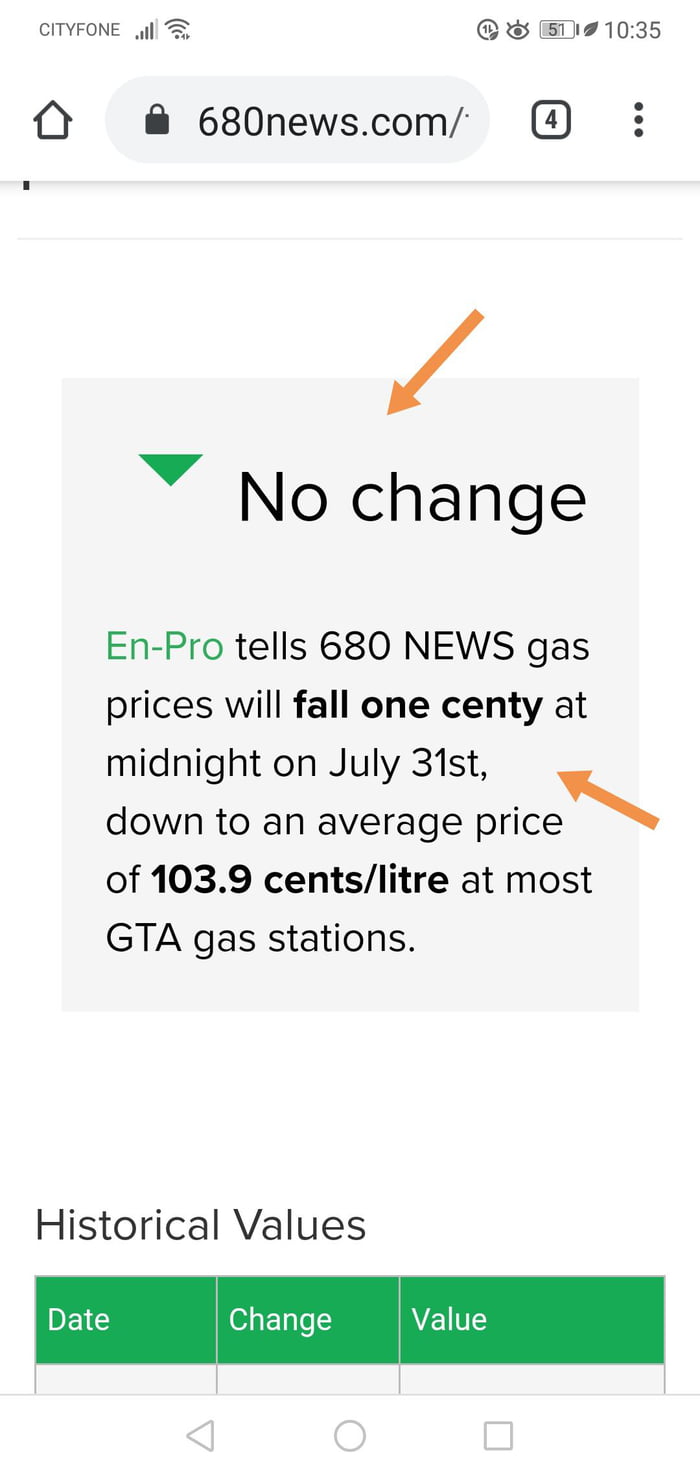Open the recent apps view
The image size is (700, 1478).
pyautogui.click(x=498, y=1436)
